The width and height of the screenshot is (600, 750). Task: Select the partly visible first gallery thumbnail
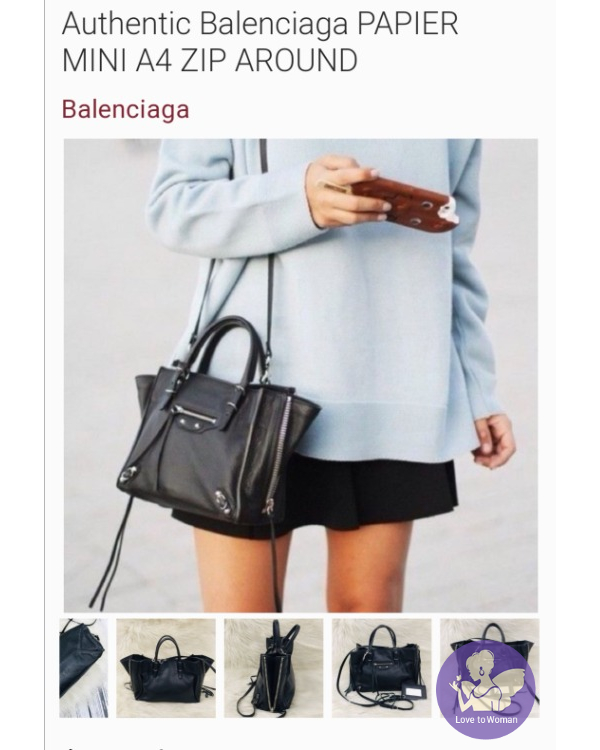click(x=83, y=667)
